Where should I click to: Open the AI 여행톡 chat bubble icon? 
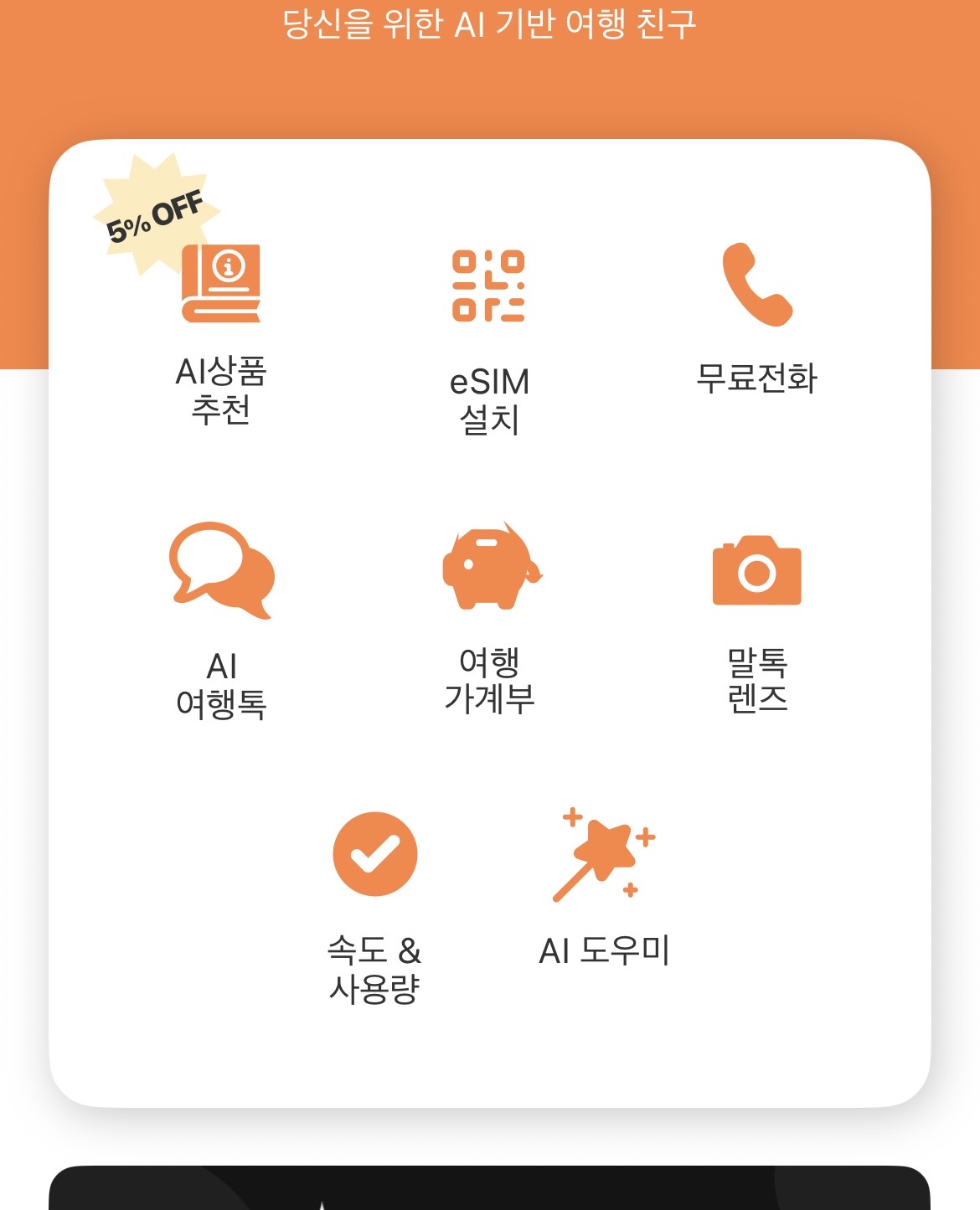point(221,571)
